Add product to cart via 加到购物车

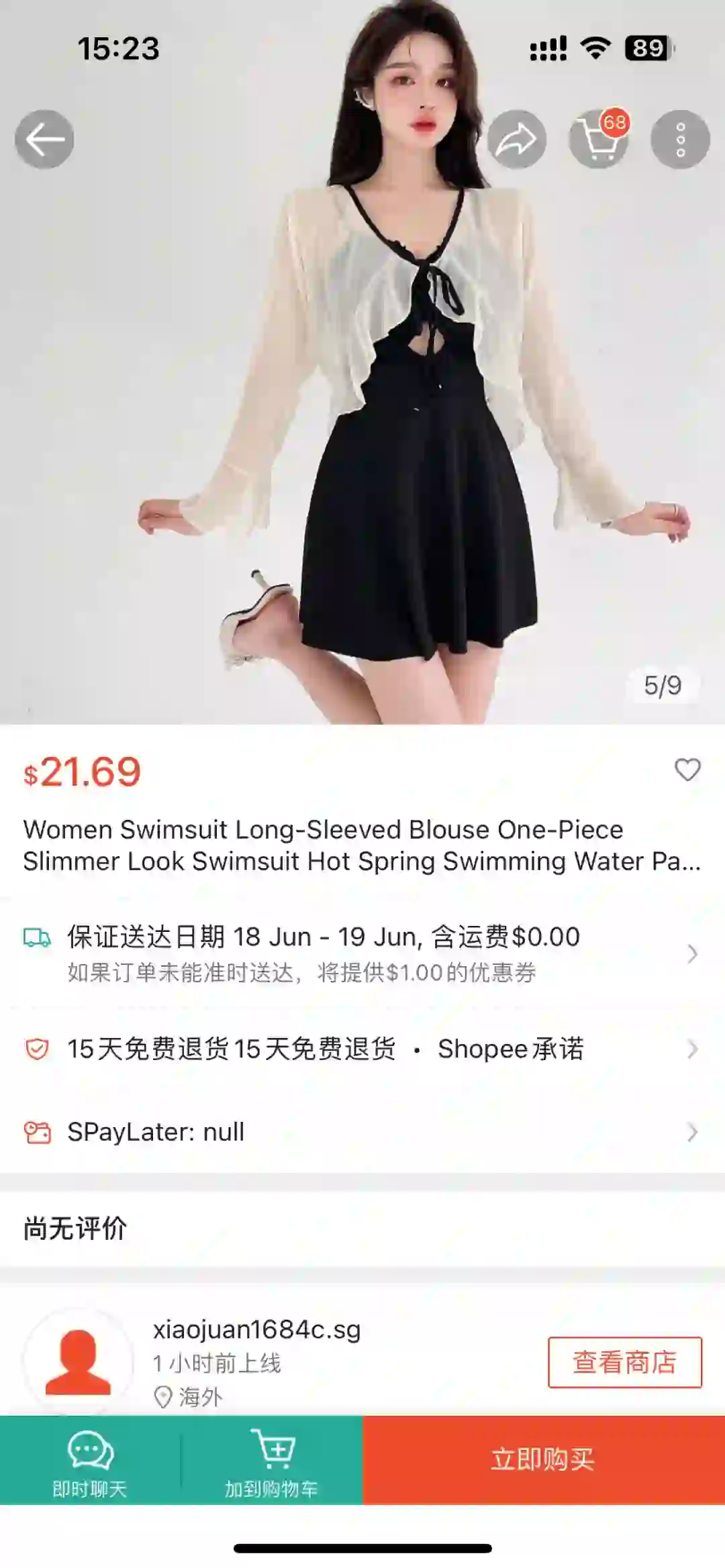click(272, 1460)
